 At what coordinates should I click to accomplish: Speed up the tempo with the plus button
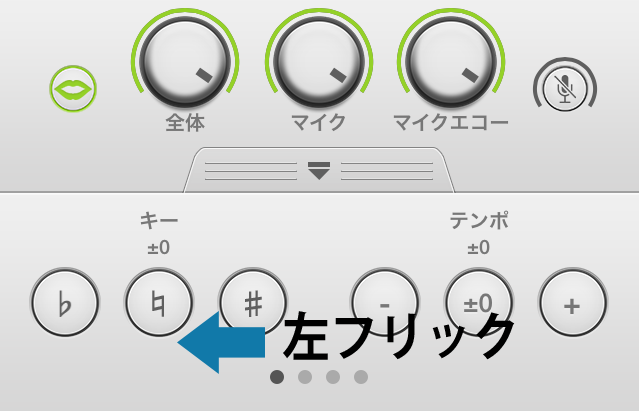[572, 303]
